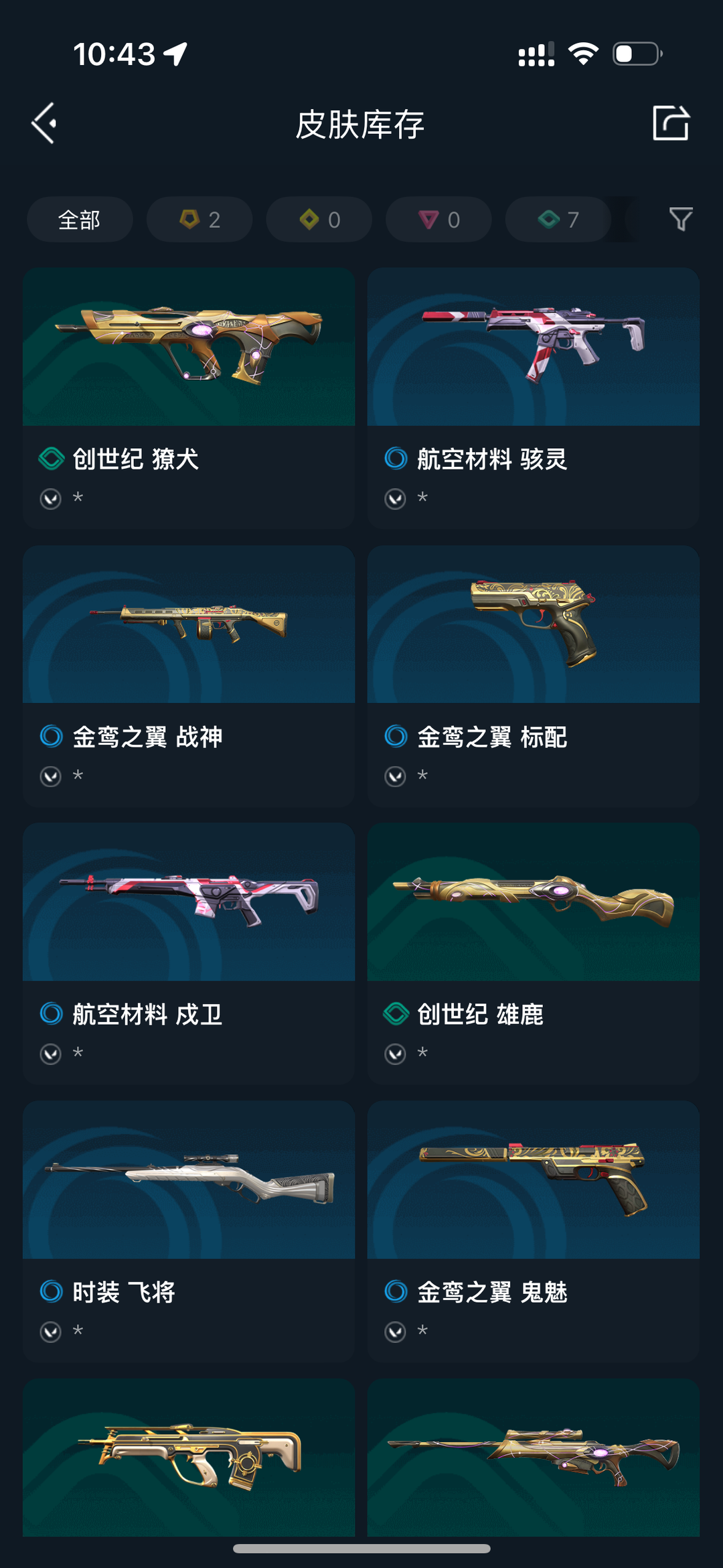Select the 全部 filter chip
This screenshot has width=723, height=1568.
tap(80, 219)
